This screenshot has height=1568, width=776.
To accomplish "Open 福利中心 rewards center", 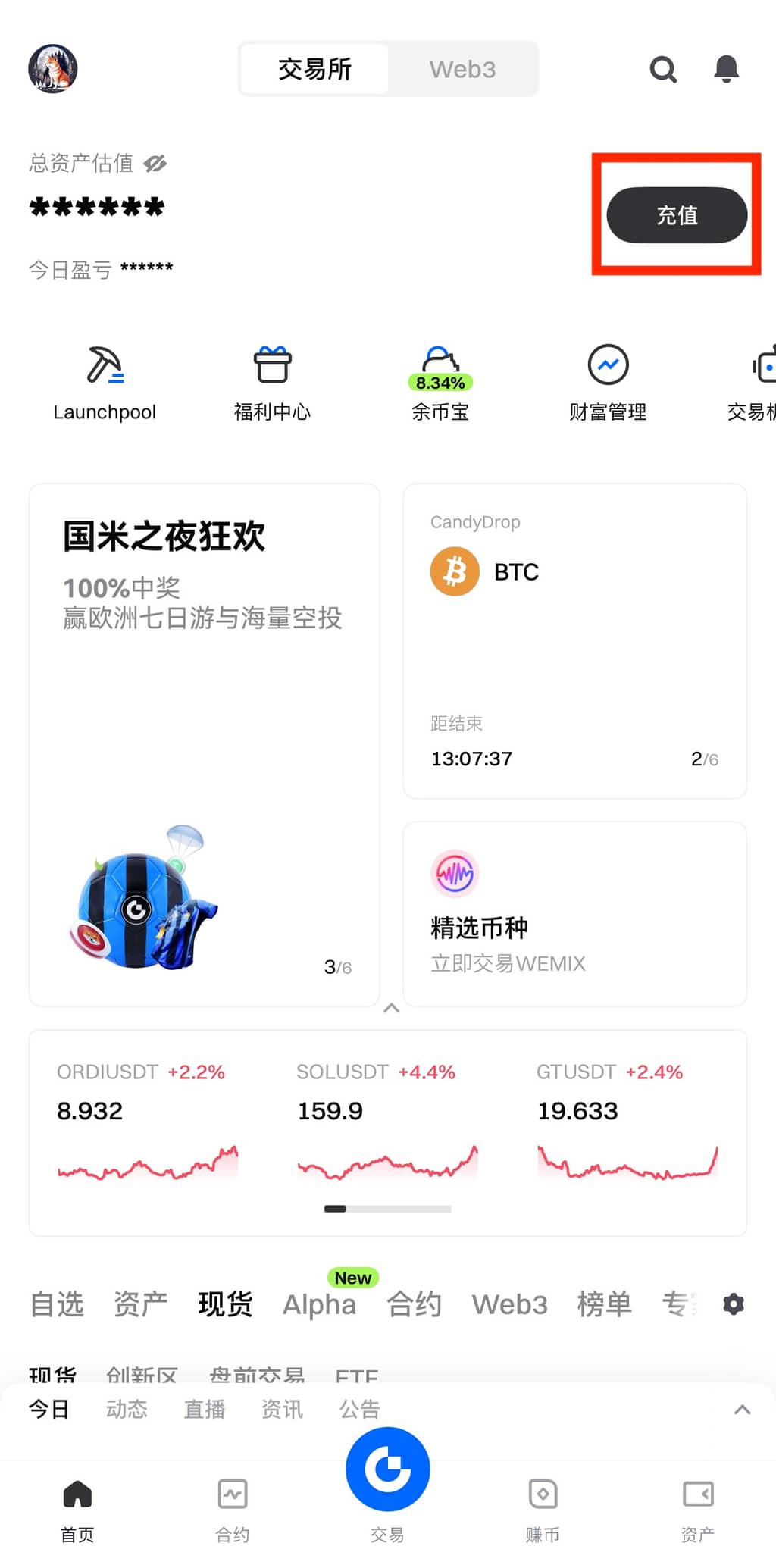I will coord(272,383).
